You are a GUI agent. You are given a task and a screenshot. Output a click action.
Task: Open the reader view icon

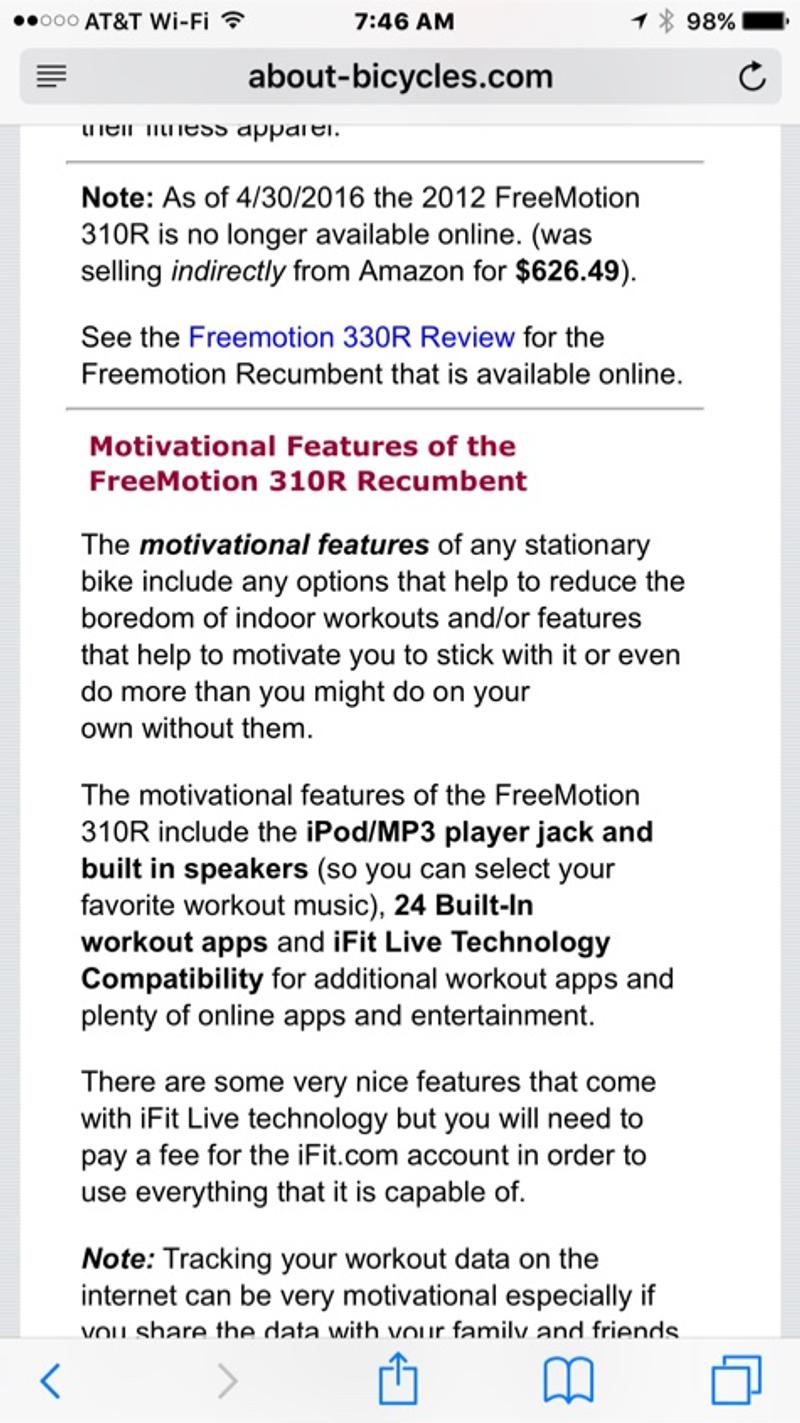pyautogui.click(x=50, y=77)
